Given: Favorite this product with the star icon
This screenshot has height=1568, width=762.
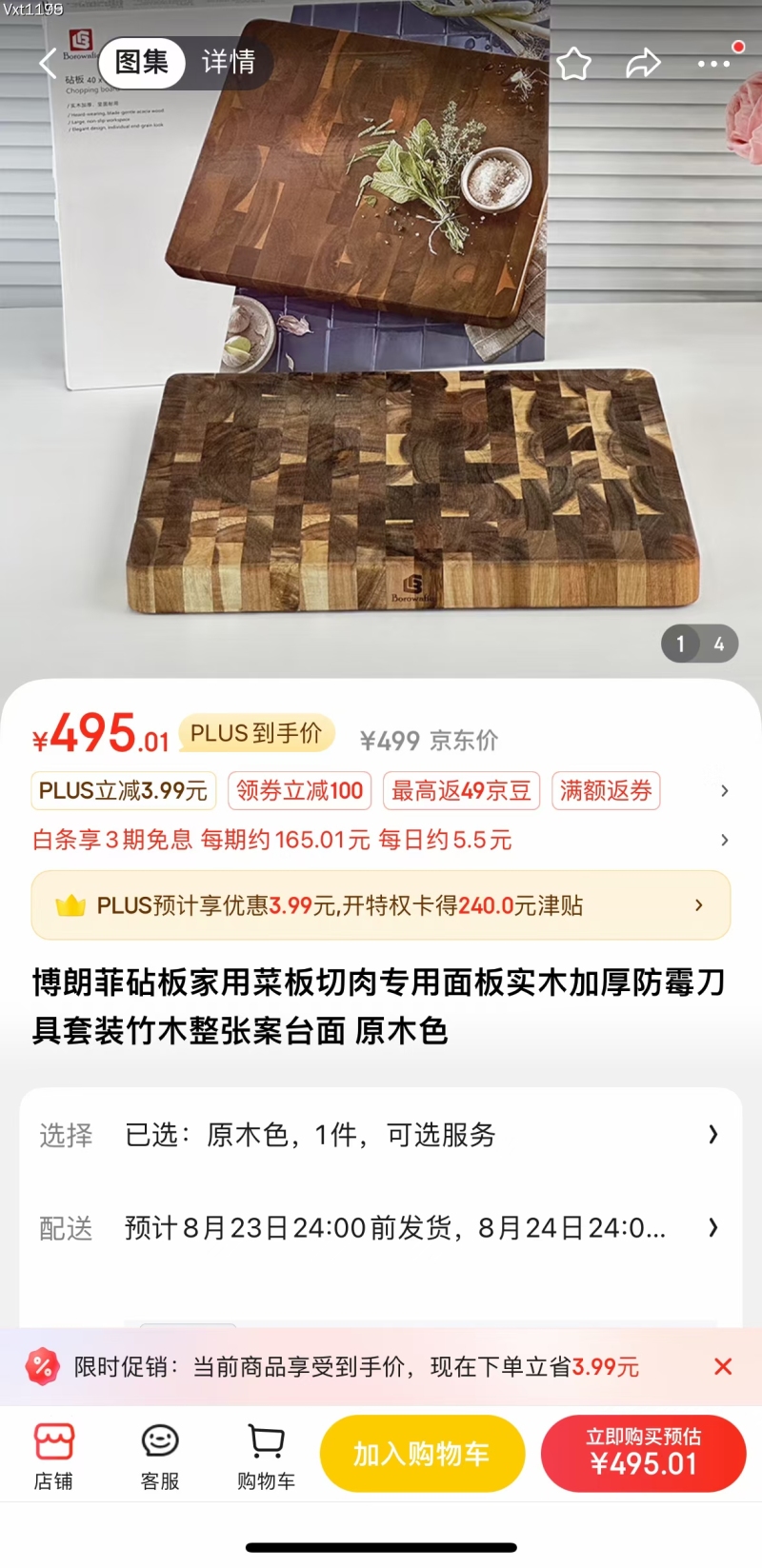Looking at the screenshot, I should [x=573, y=64].
